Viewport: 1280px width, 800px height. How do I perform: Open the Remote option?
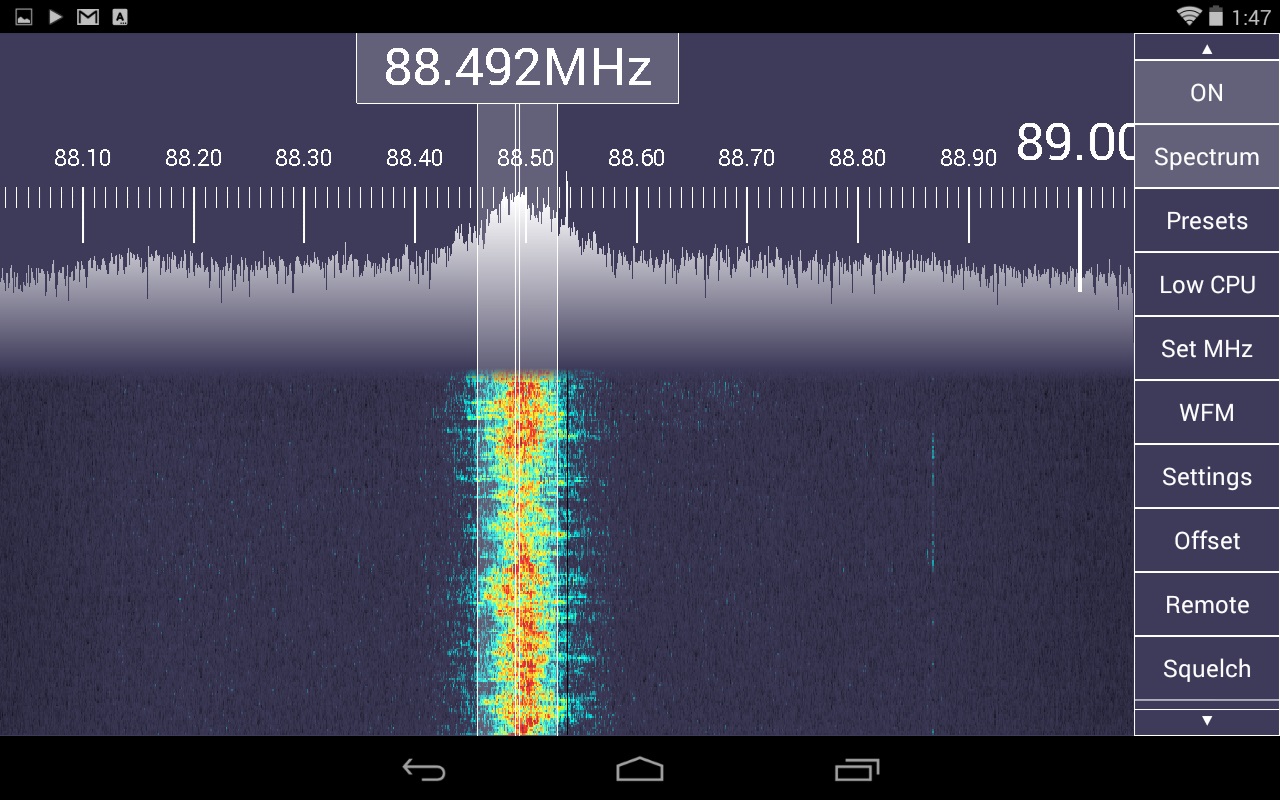point(1206,605)
